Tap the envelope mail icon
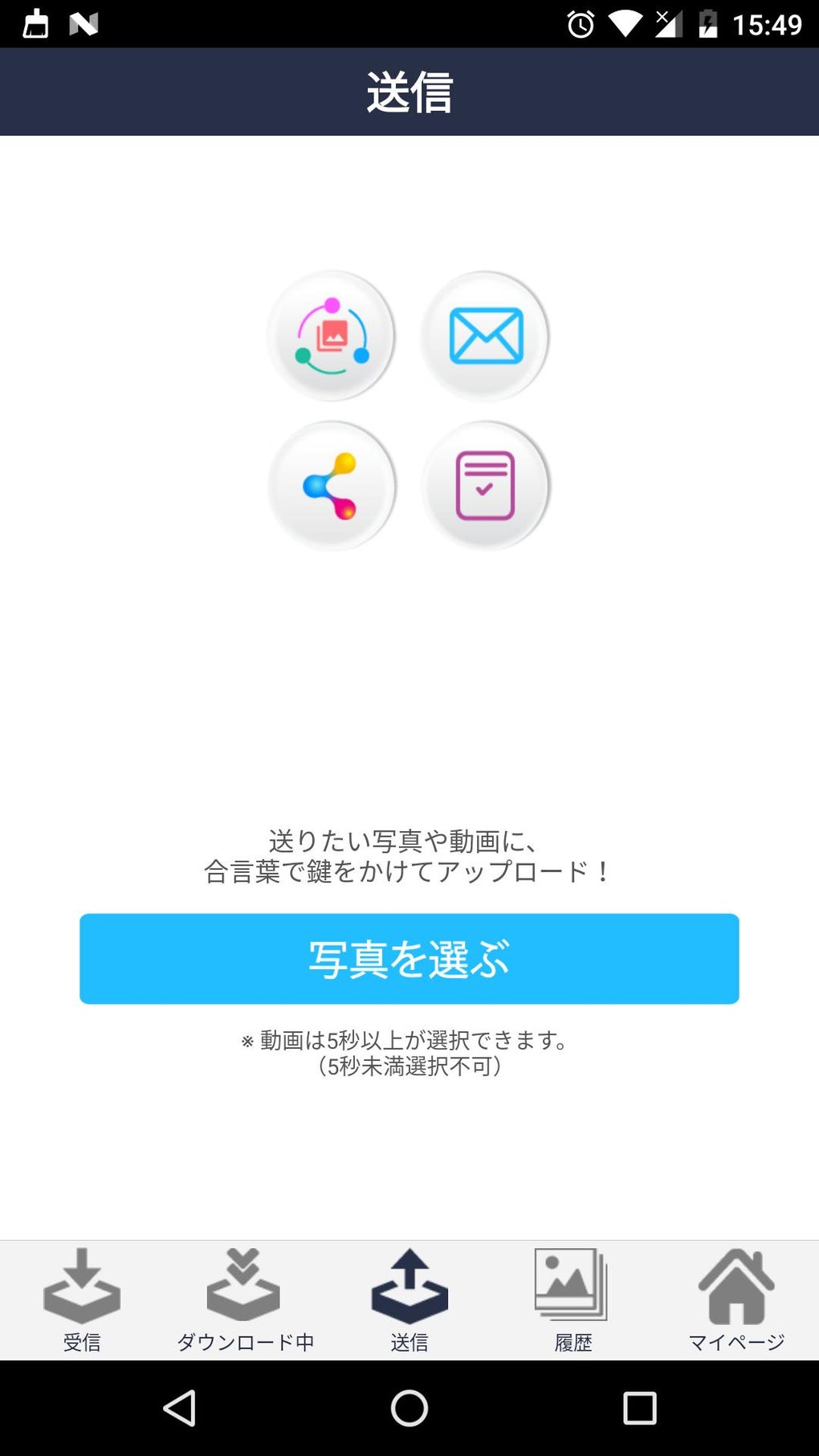 (x=485, y=336)
